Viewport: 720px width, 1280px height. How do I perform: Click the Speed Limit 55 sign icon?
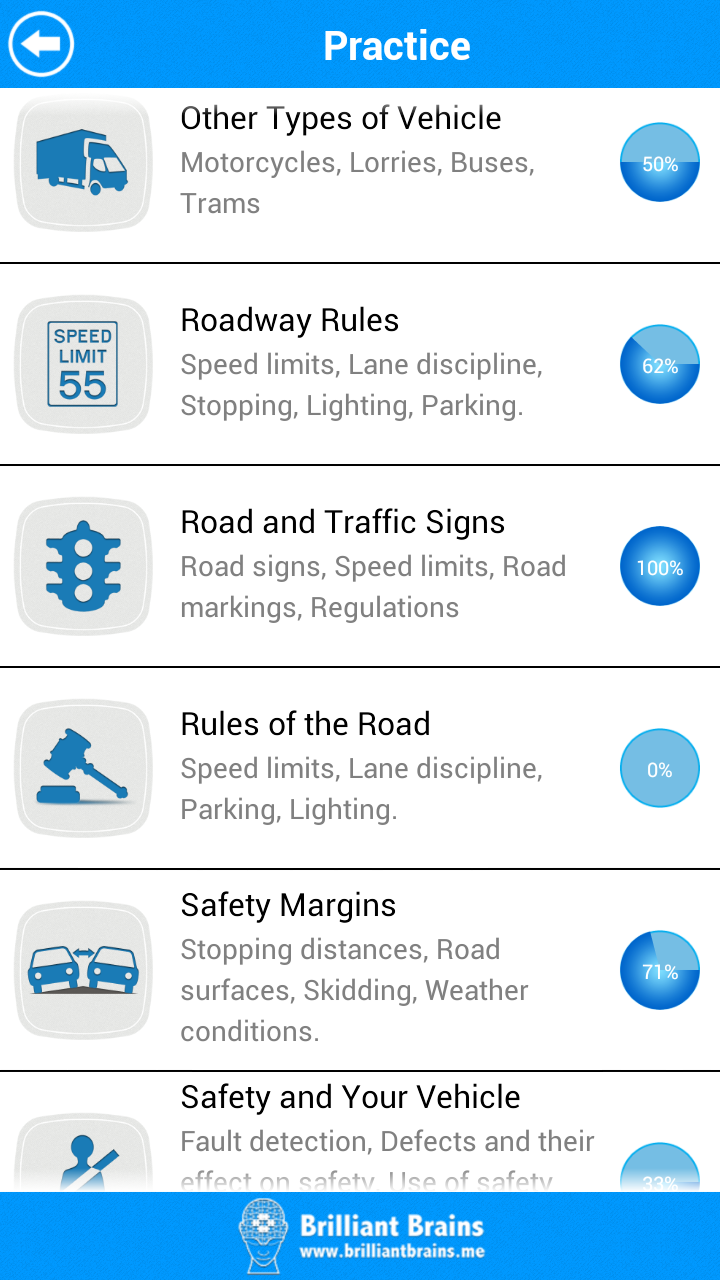(x=83, y=364)
